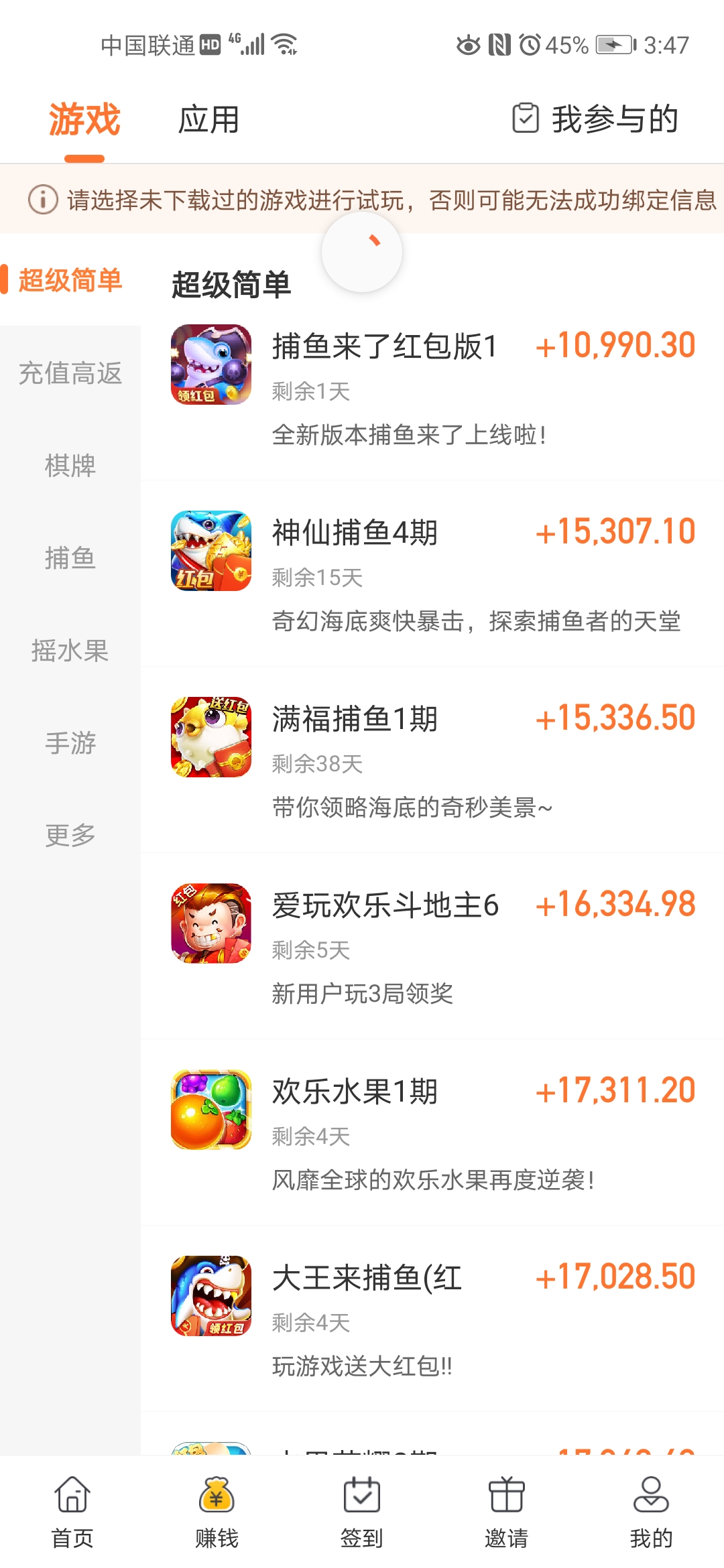Viewport: 724px width, 1568px height.
Task: Select the 游戏 tab
Action: click(x=84, y=120)
